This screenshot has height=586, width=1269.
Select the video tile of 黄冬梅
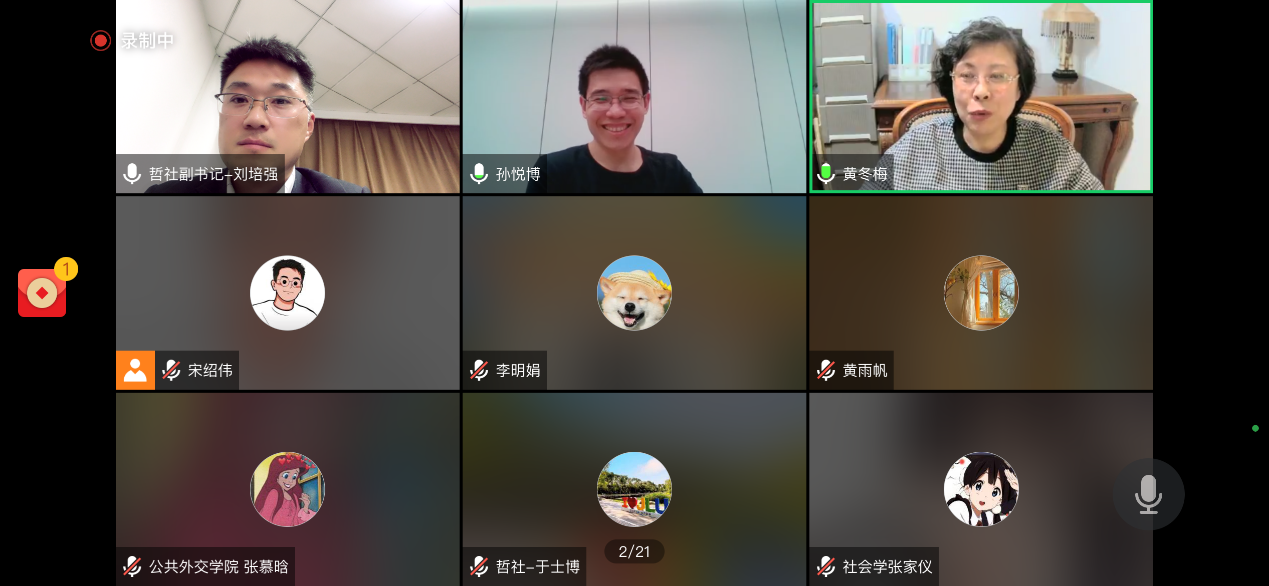coord(981,97)
